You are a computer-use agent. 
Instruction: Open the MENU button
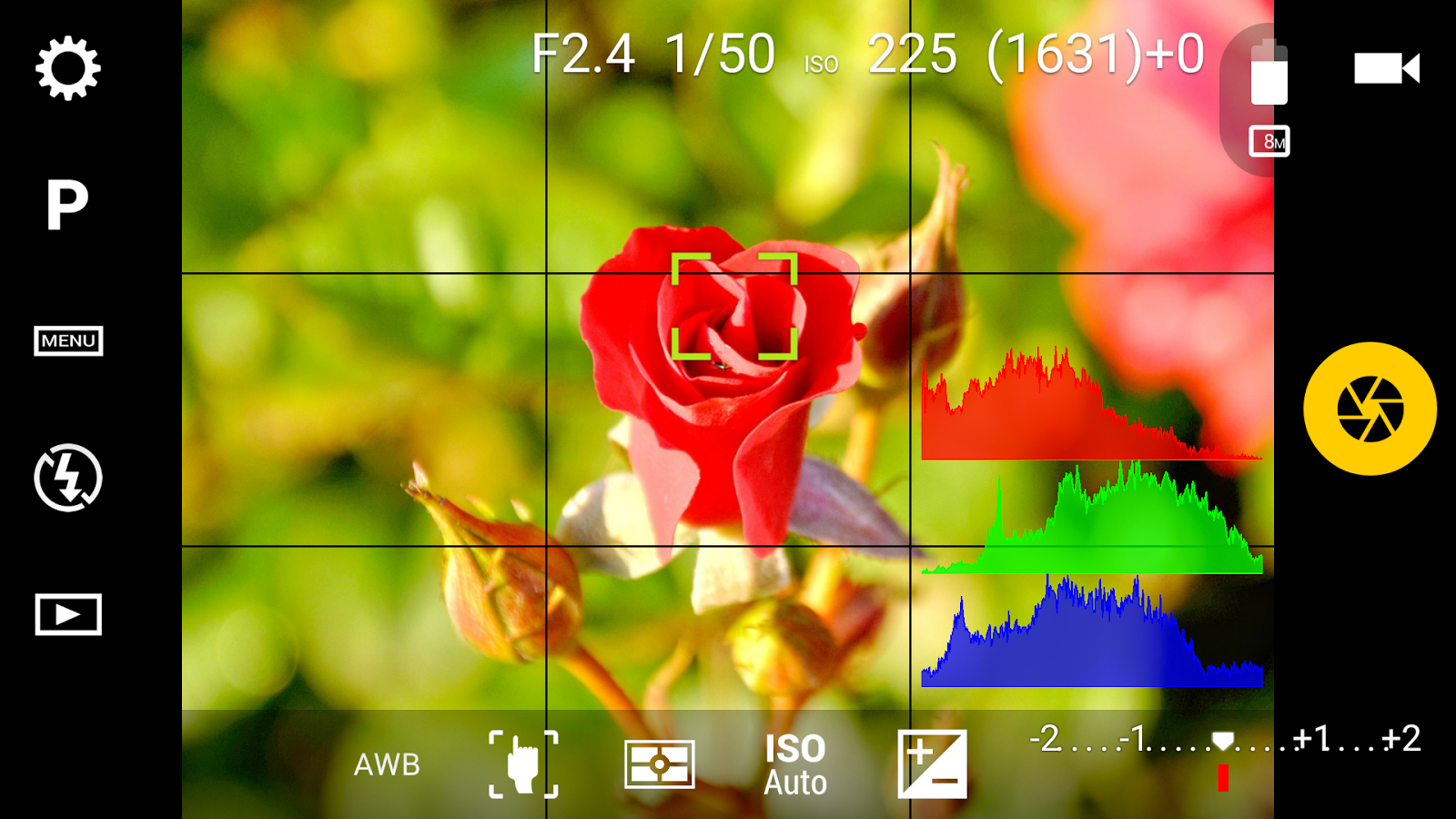tap(68, 341)
